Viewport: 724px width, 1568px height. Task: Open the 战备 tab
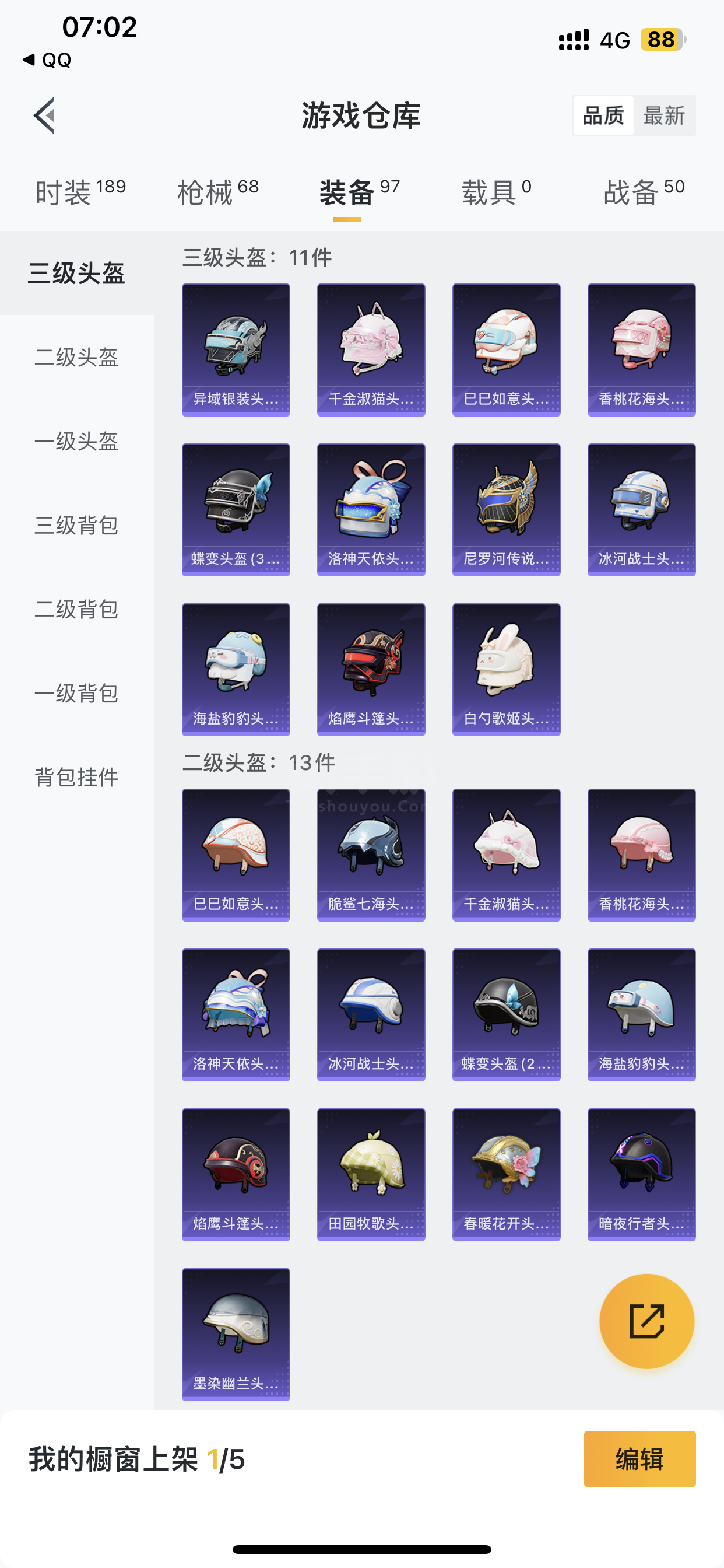coord(644,192)
